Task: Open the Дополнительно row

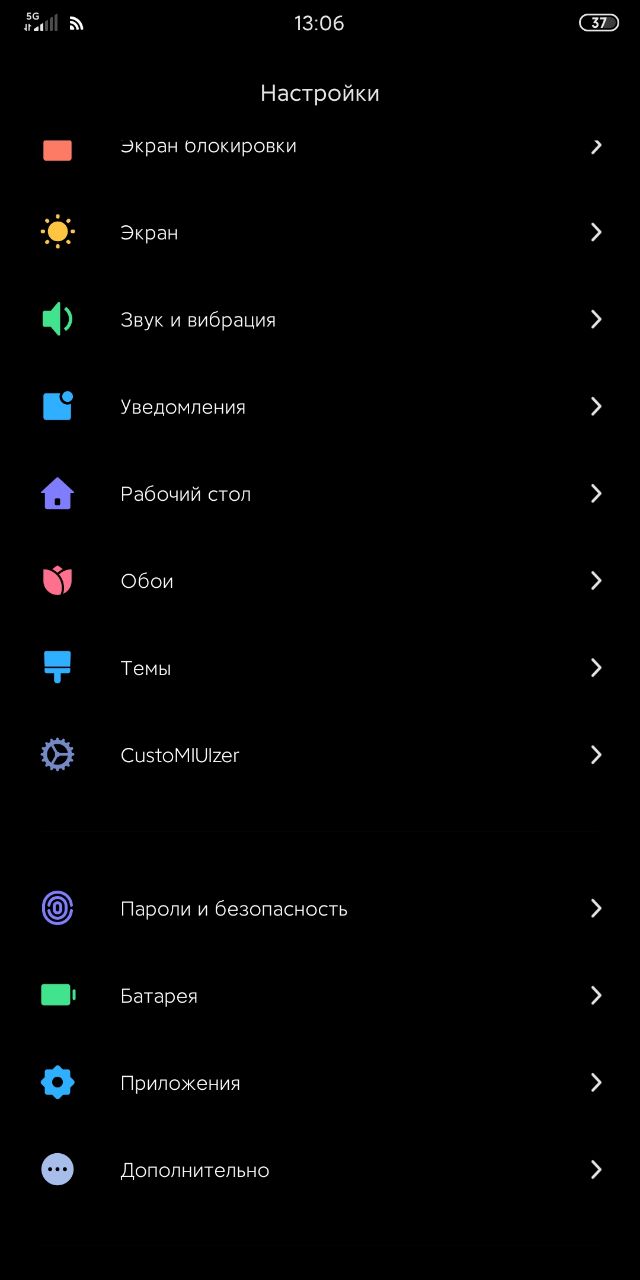Action: pyautogui.click(x=320, y=1170)
